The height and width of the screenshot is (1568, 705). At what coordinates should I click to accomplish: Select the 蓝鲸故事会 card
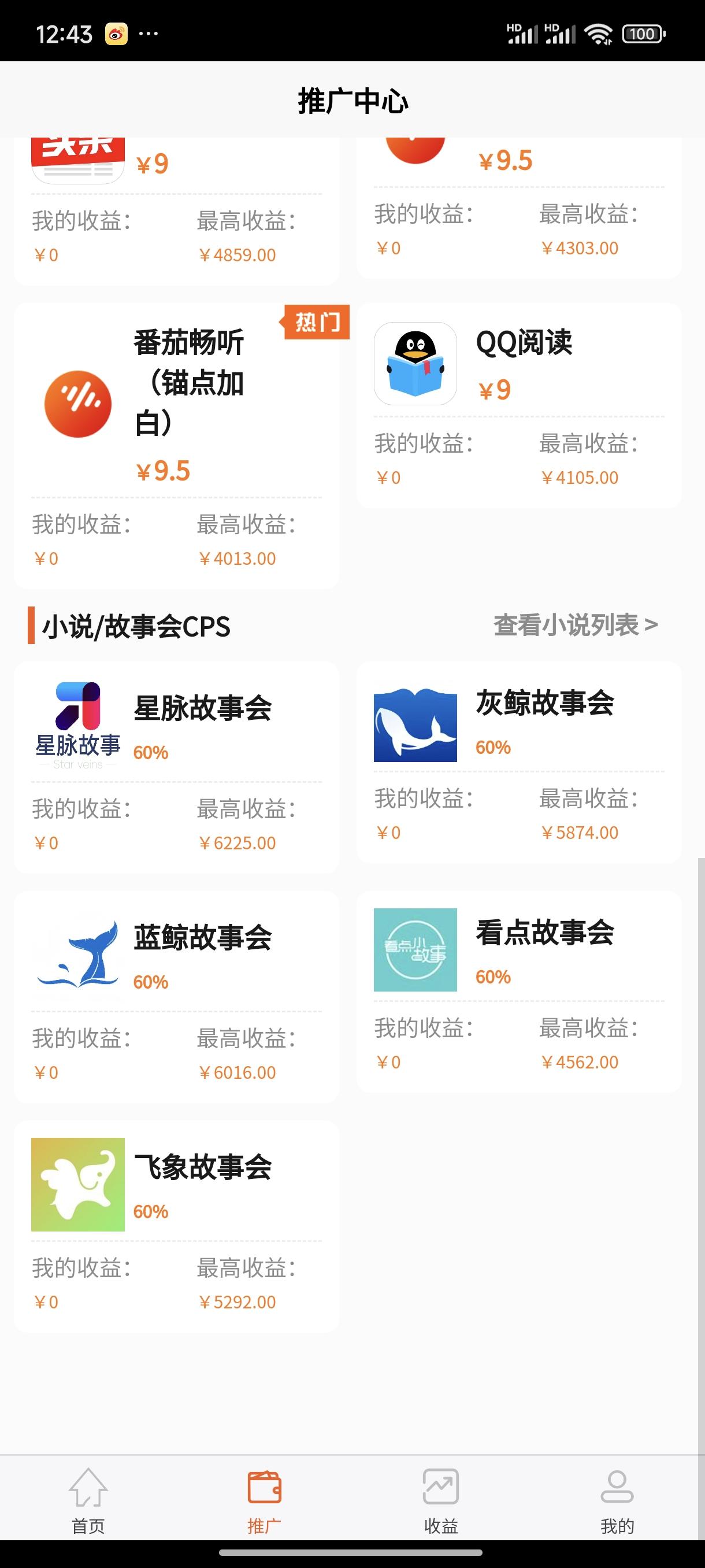(x=176, y=996)
